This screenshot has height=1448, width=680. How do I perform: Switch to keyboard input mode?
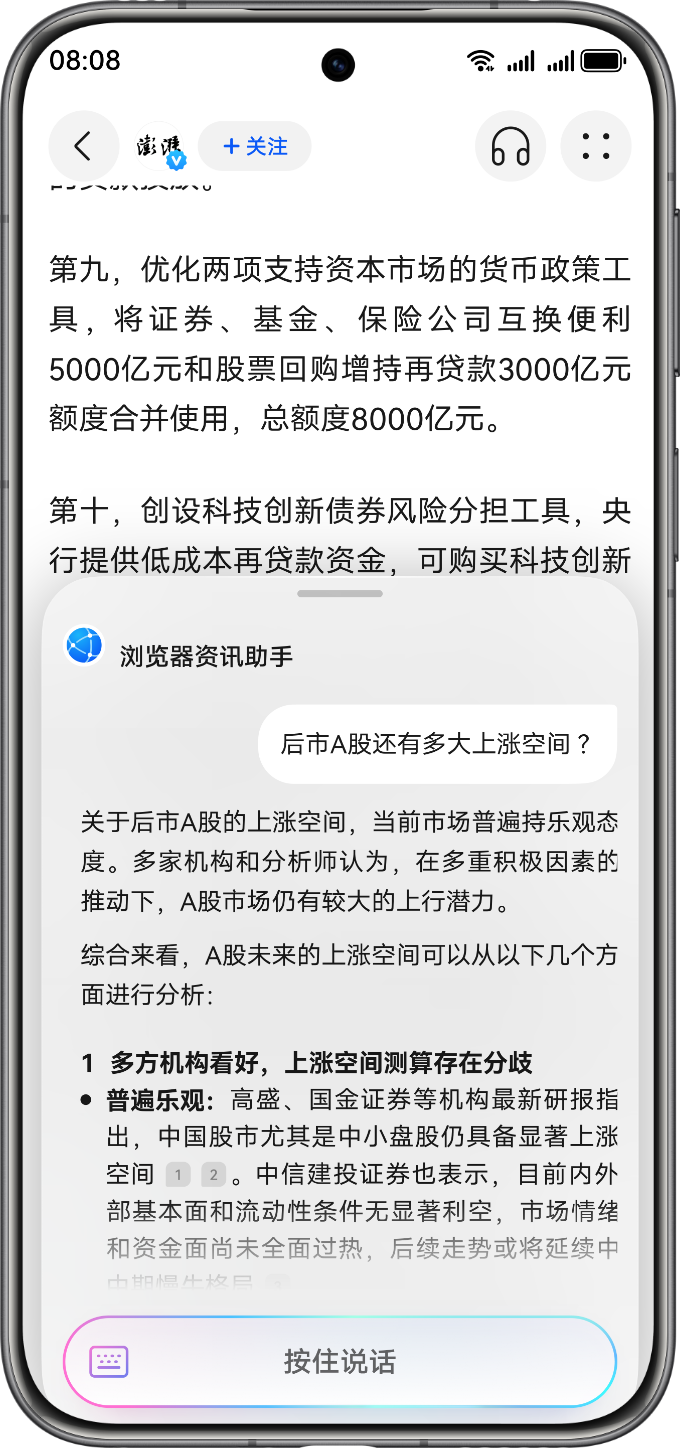click(x=109, y=1362)
